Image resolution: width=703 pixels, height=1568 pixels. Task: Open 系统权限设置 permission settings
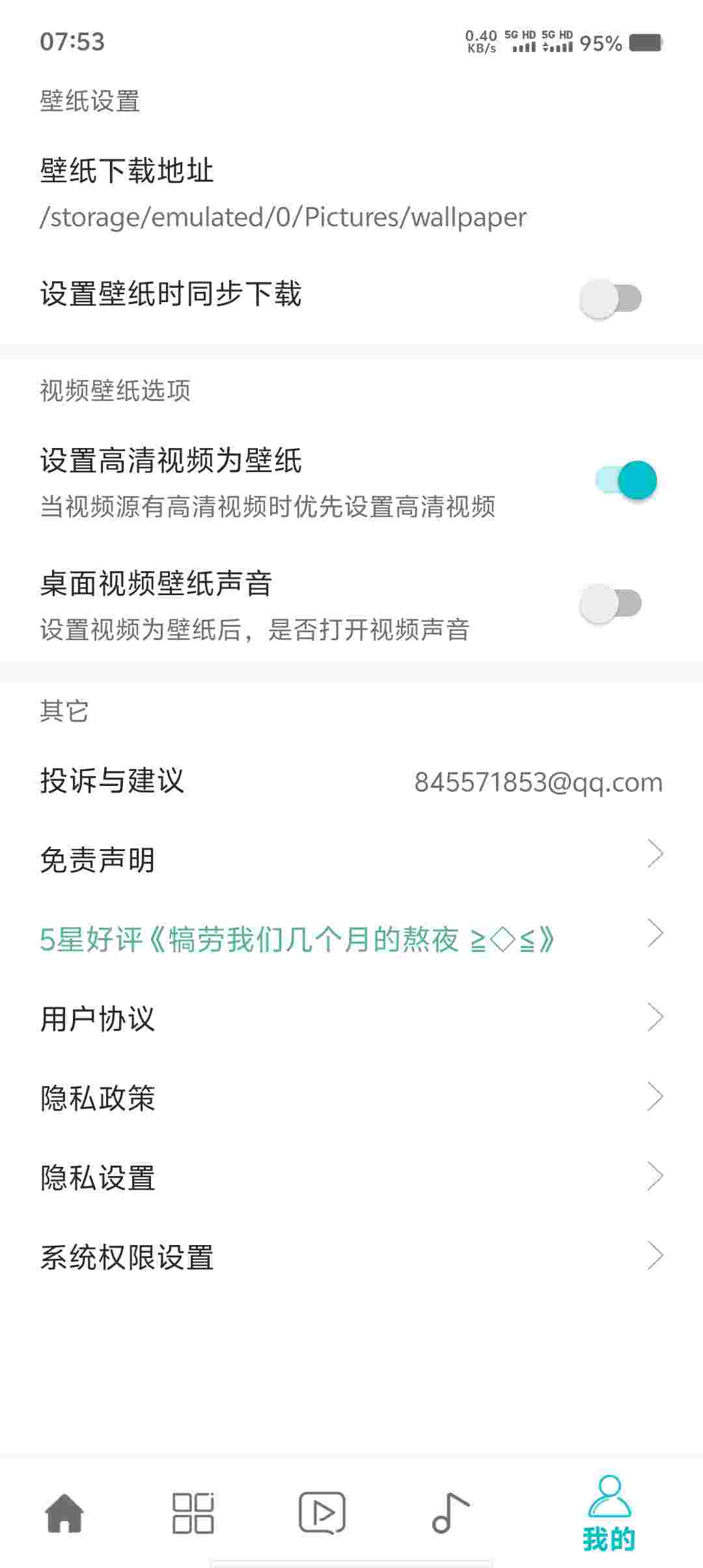point(351,1257)
